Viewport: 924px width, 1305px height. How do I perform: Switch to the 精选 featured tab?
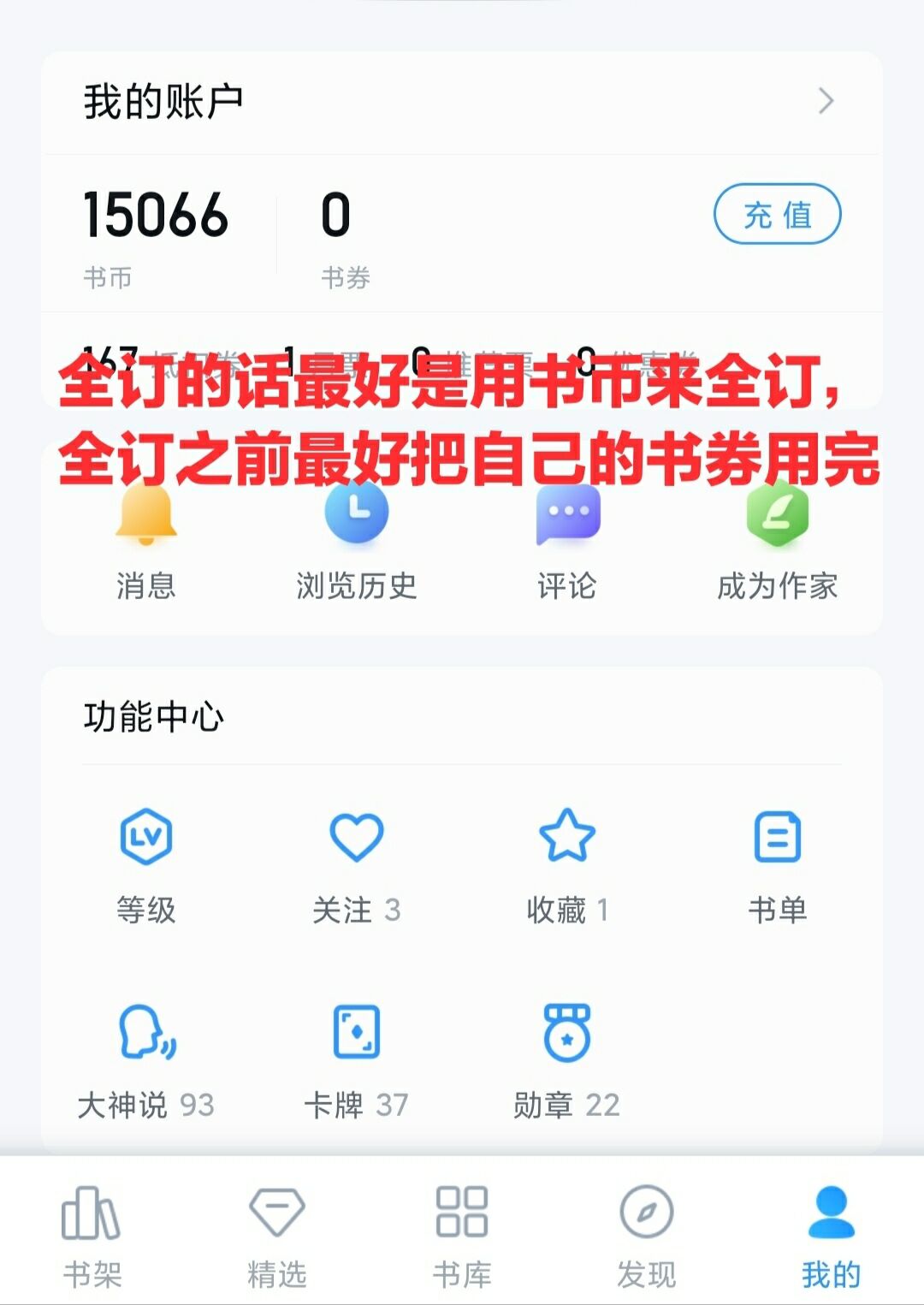[276, 1237]
